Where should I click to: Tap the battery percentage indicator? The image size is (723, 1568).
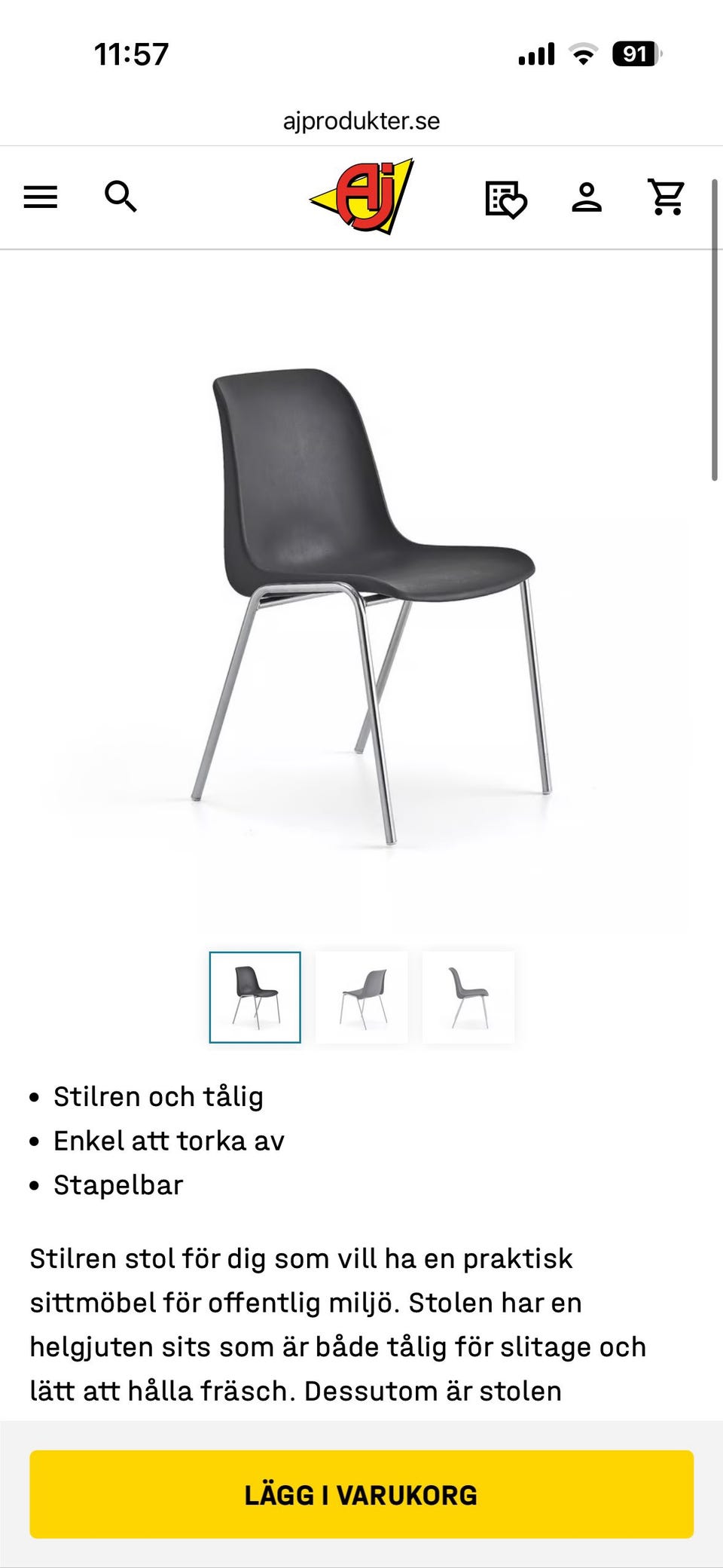tap(636, 53)
